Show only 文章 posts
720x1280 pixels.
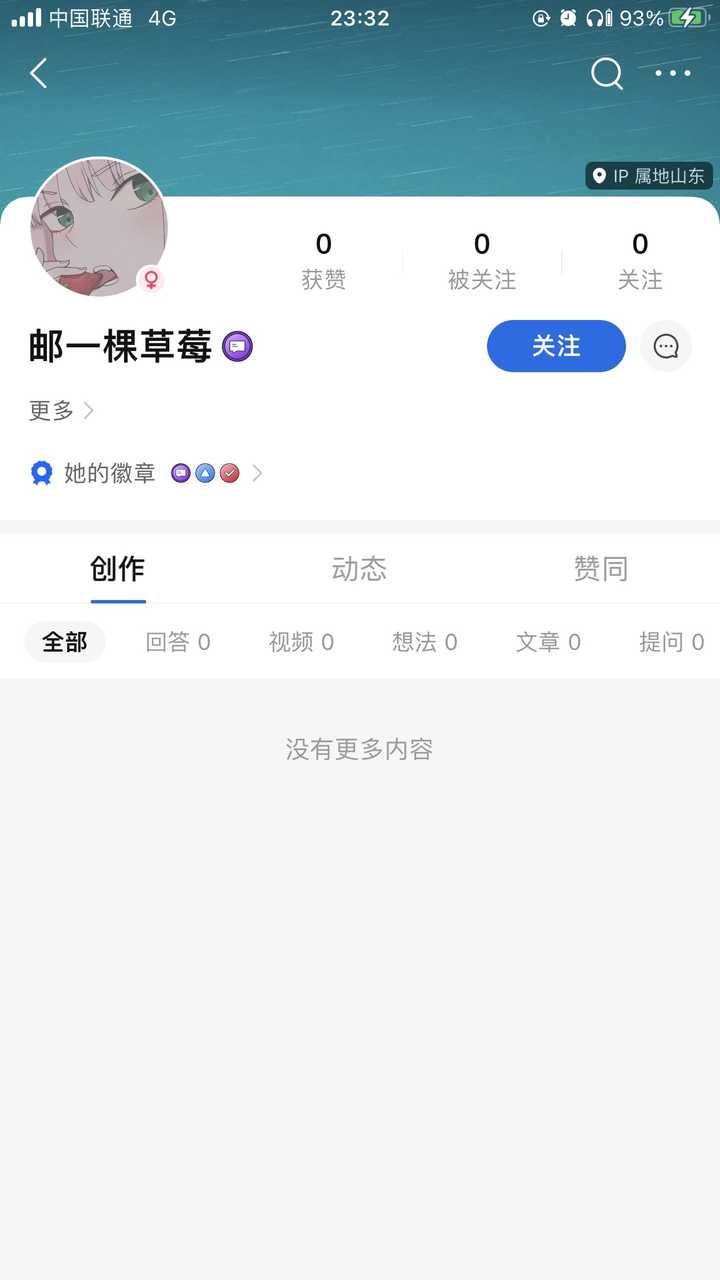[x=548, y=642]
